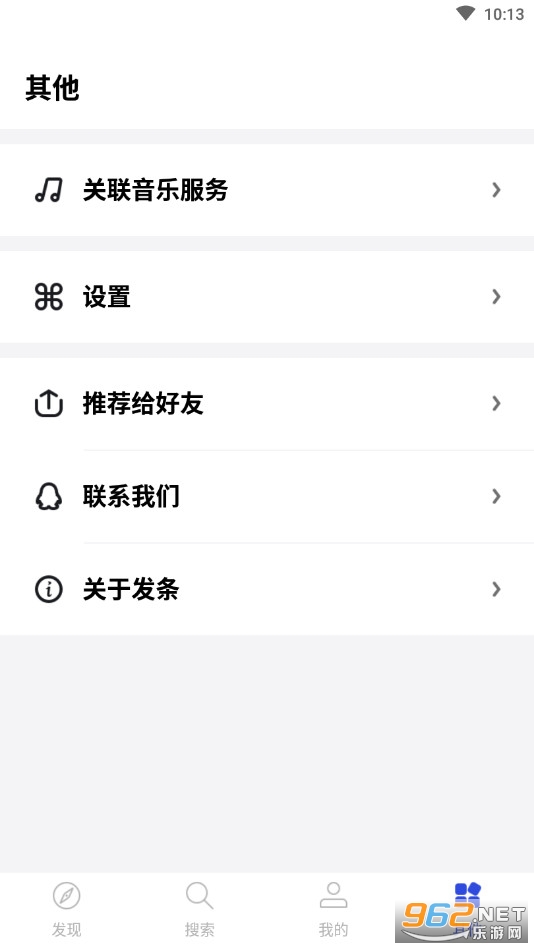Screen dimensions: 534x949
Task: Select the 其他 tab in bottom bar
Action: [x=467, y=910]
